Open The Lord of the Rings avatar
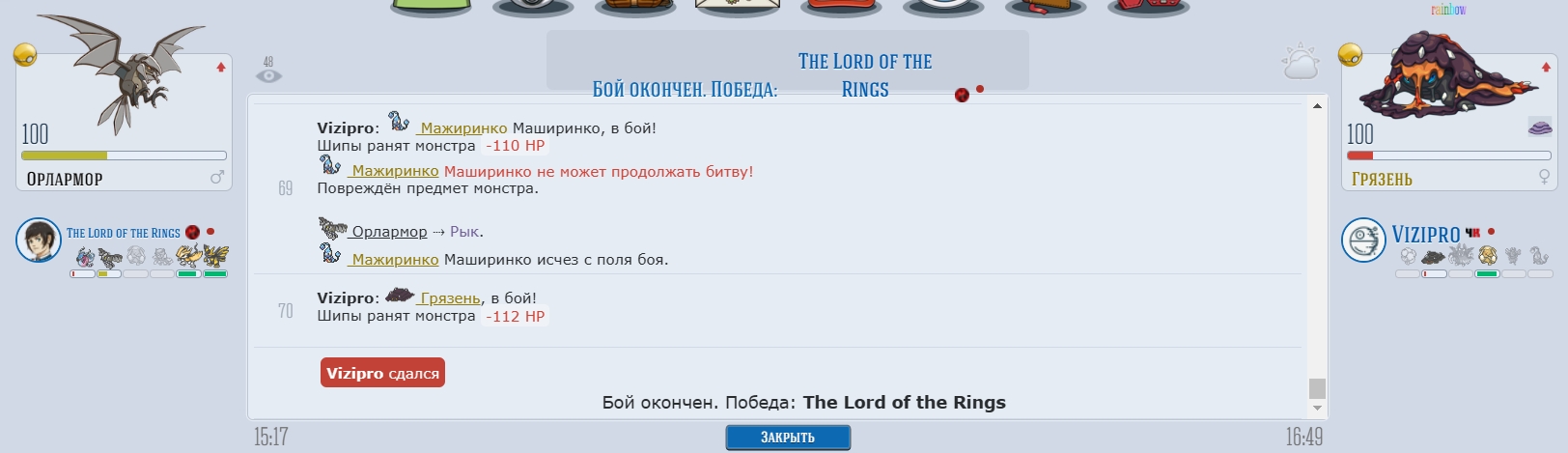The height and width of the screenshot is (453, 1568). point(39,241)
